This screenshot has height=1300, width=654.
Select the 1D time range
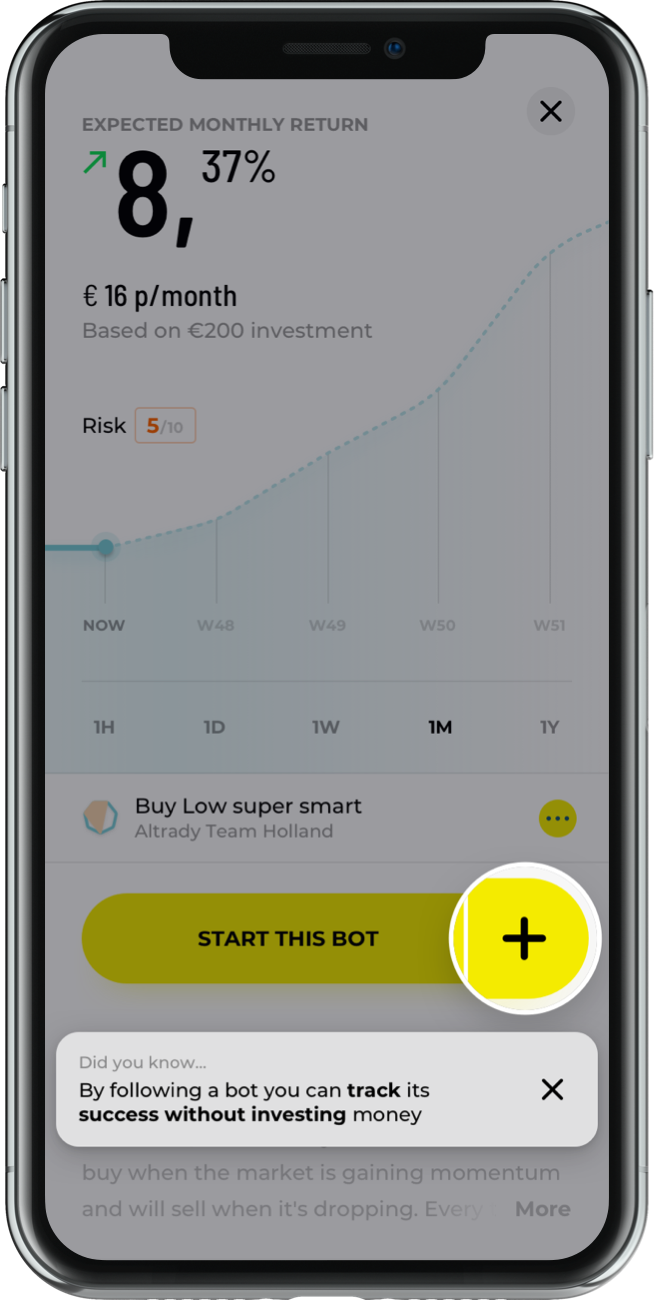coord(214,727)
